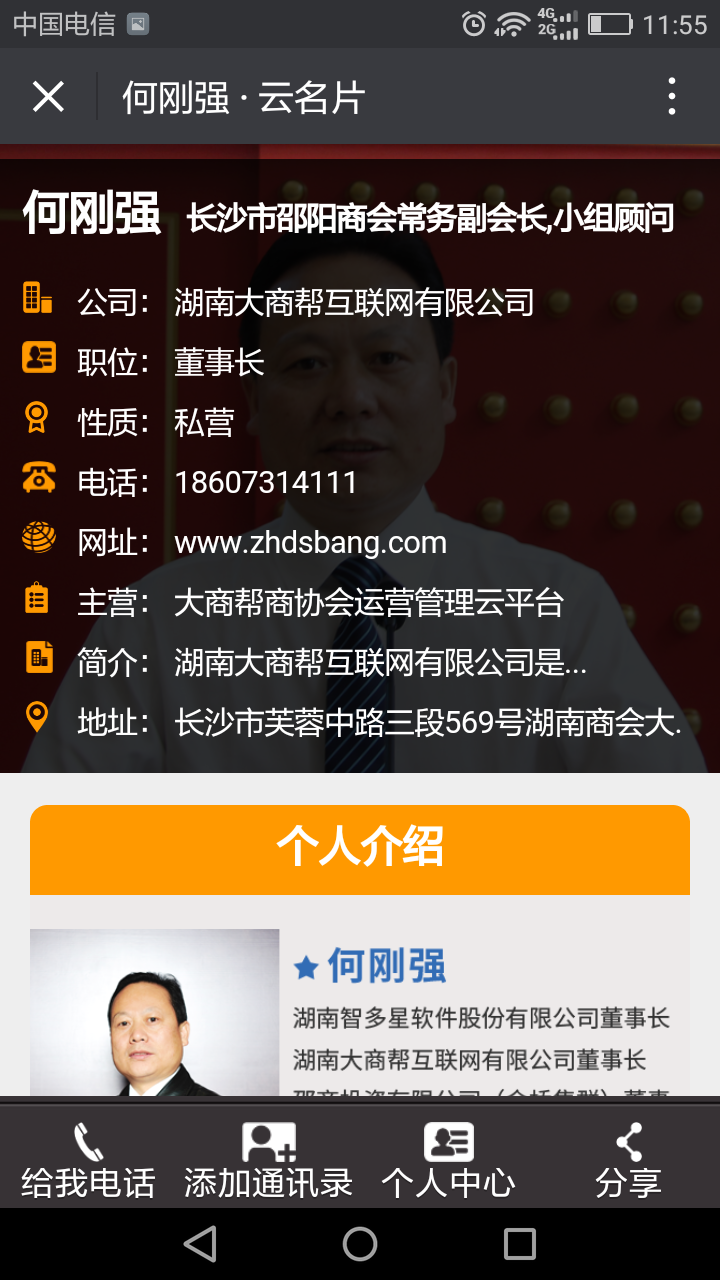720x1280 pixels.
Task: Select 添加通讯录 to save contact
Action: coord(268,1160)
